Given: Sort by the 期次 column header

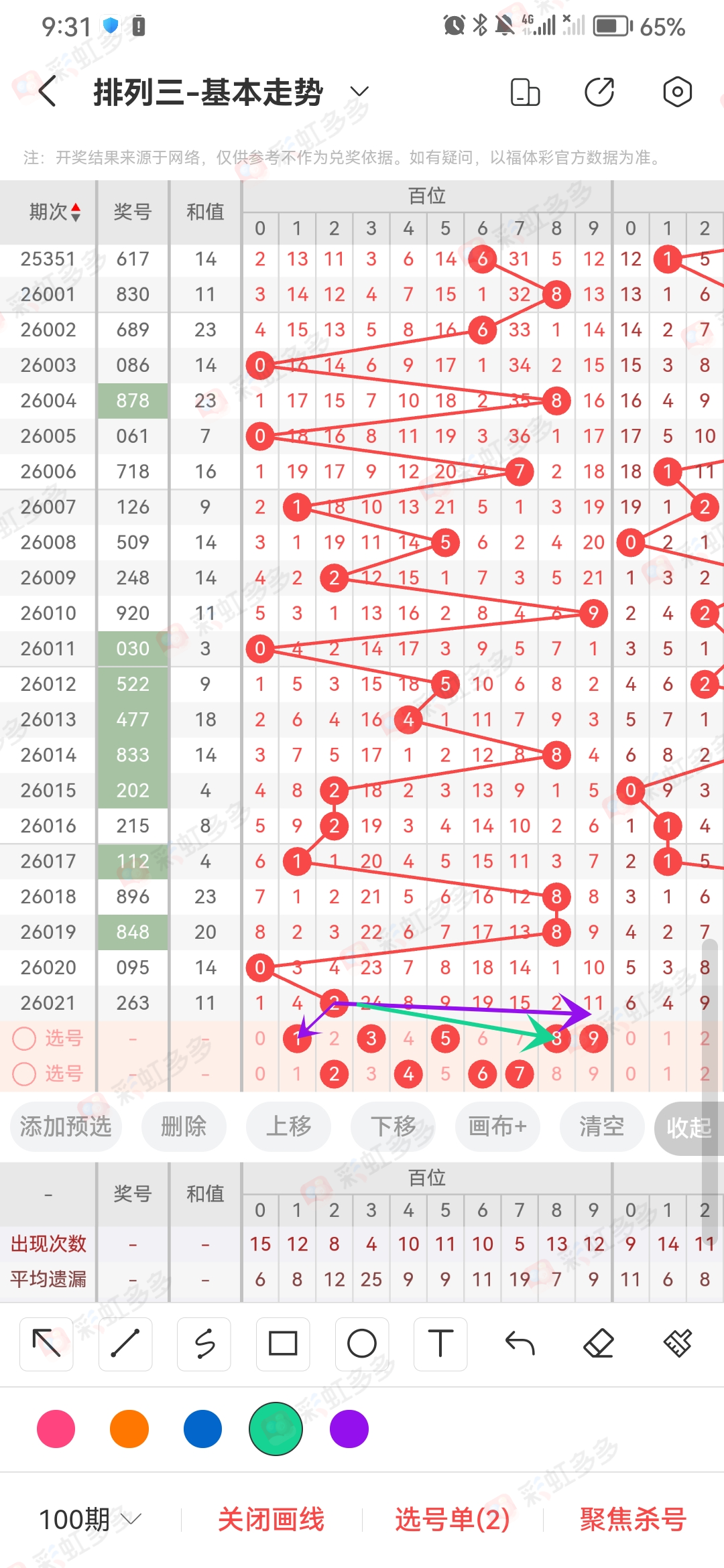Looking at the screenshot, I should (54, 212).
